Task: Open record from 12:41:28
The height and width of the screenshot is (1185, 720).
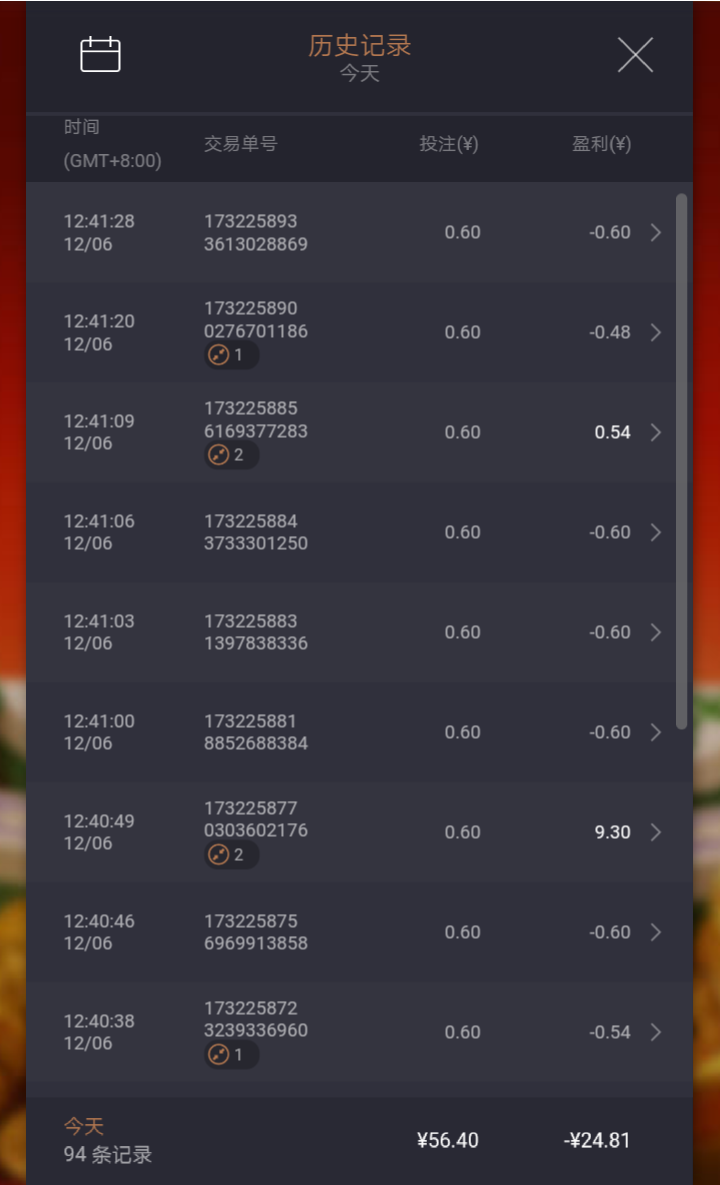Action: tap(360, 232)
